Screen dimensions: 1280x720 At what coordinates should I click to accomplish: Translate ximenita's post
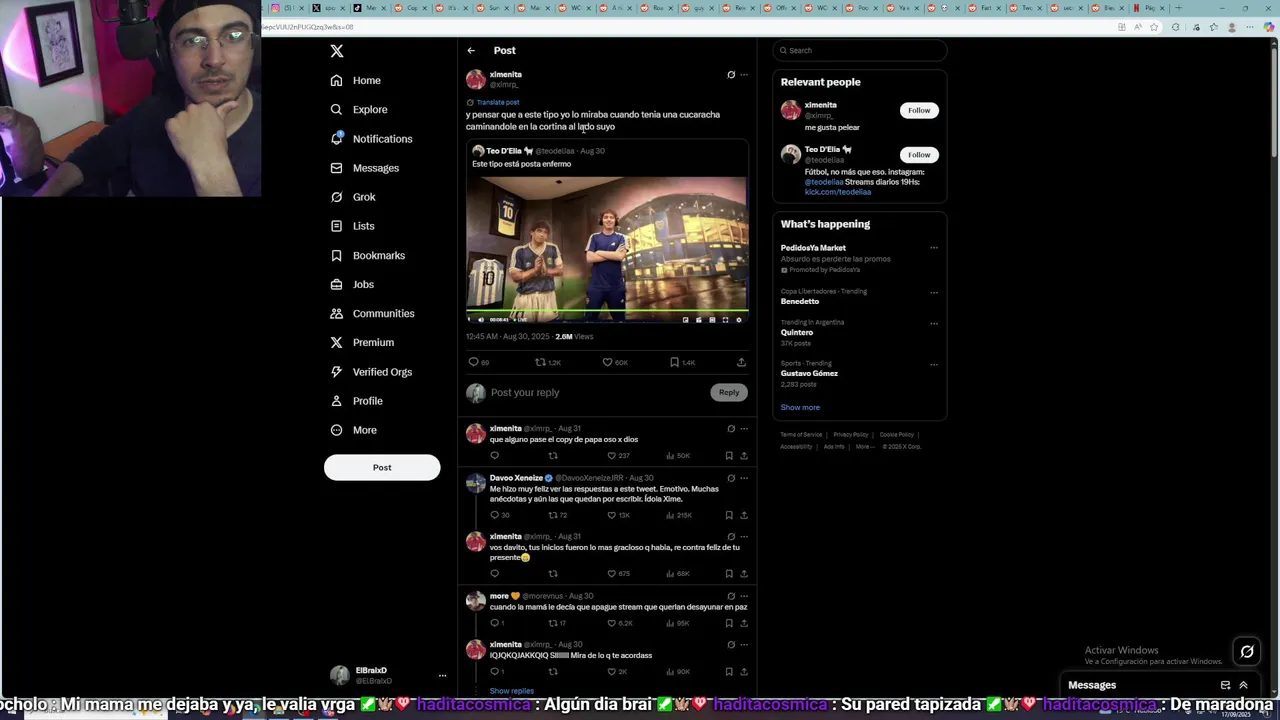coord(497,102)
